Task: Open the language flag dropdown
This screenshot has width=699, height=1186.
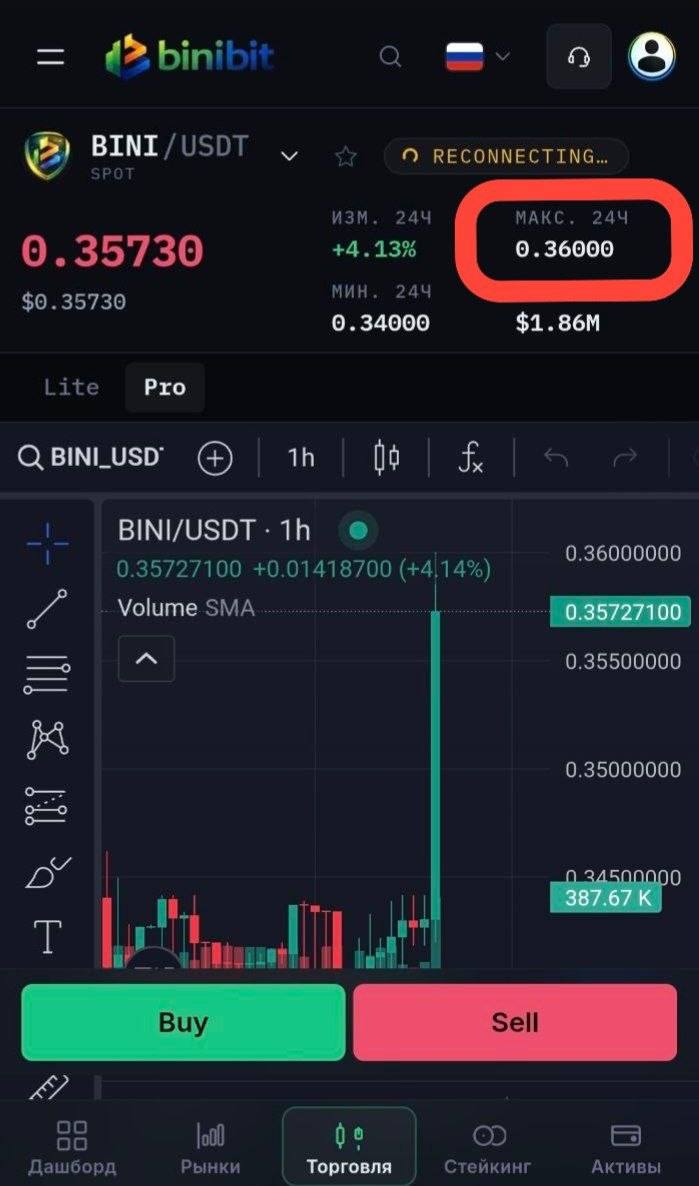Action: point(478,57)
